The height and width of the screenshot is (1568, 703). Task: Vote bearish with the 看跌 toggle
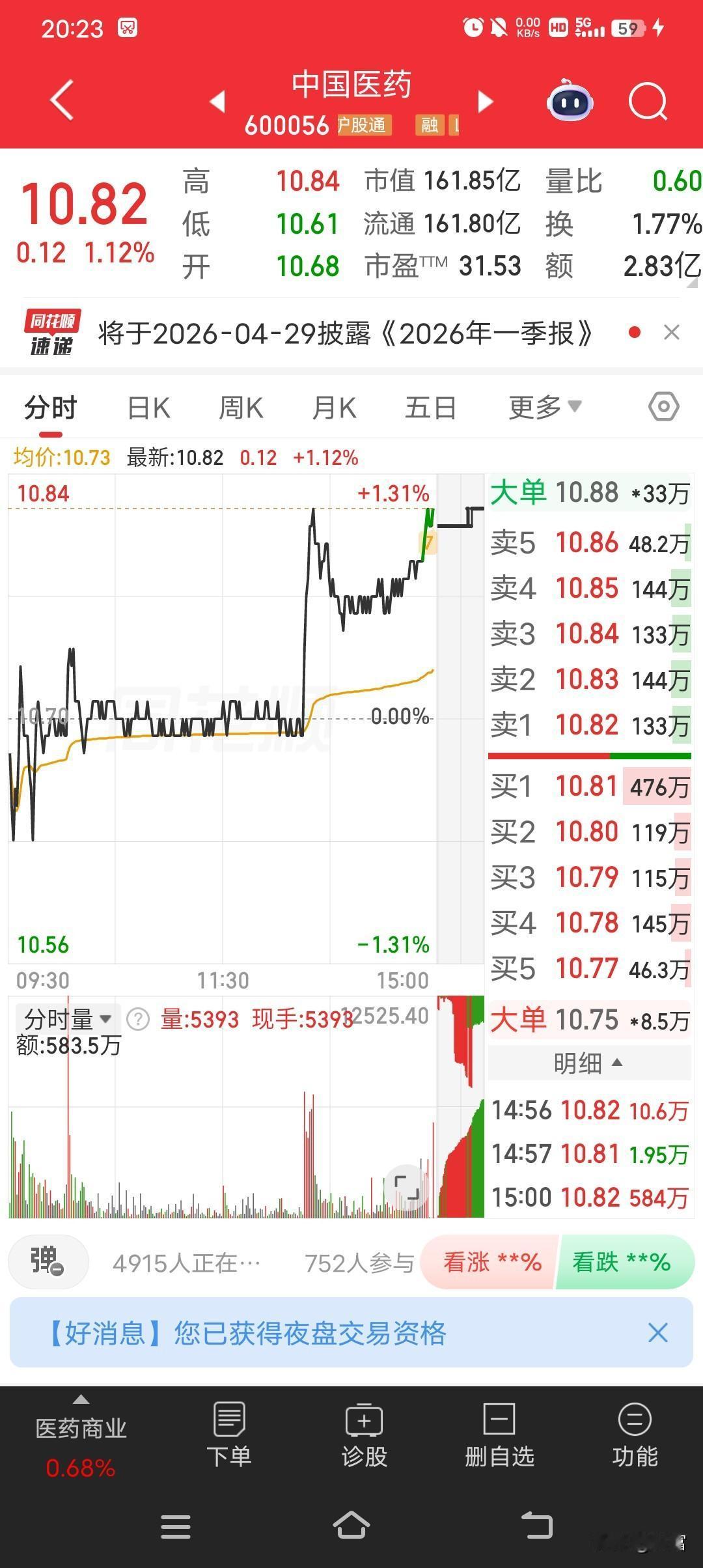pyautogui.click(x=623, y=1261)
